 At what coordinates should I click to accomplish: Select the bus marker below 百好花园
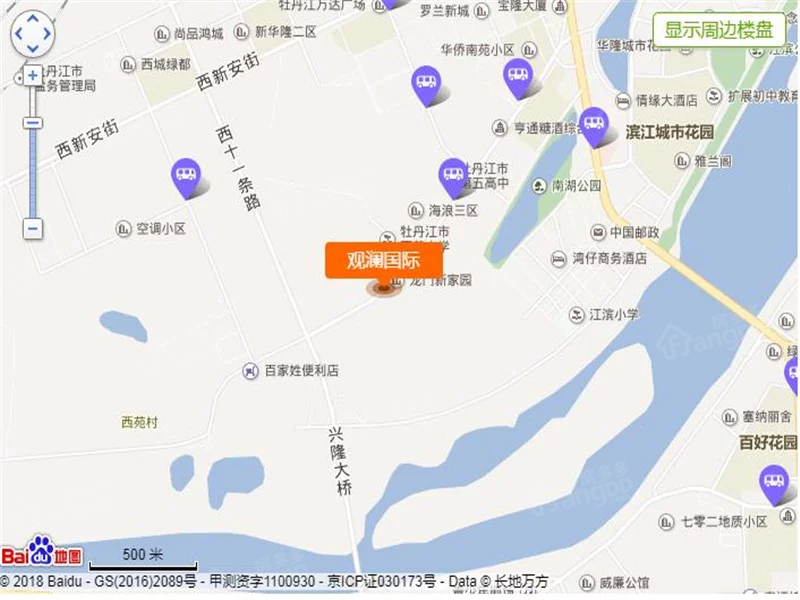point(774,484)
